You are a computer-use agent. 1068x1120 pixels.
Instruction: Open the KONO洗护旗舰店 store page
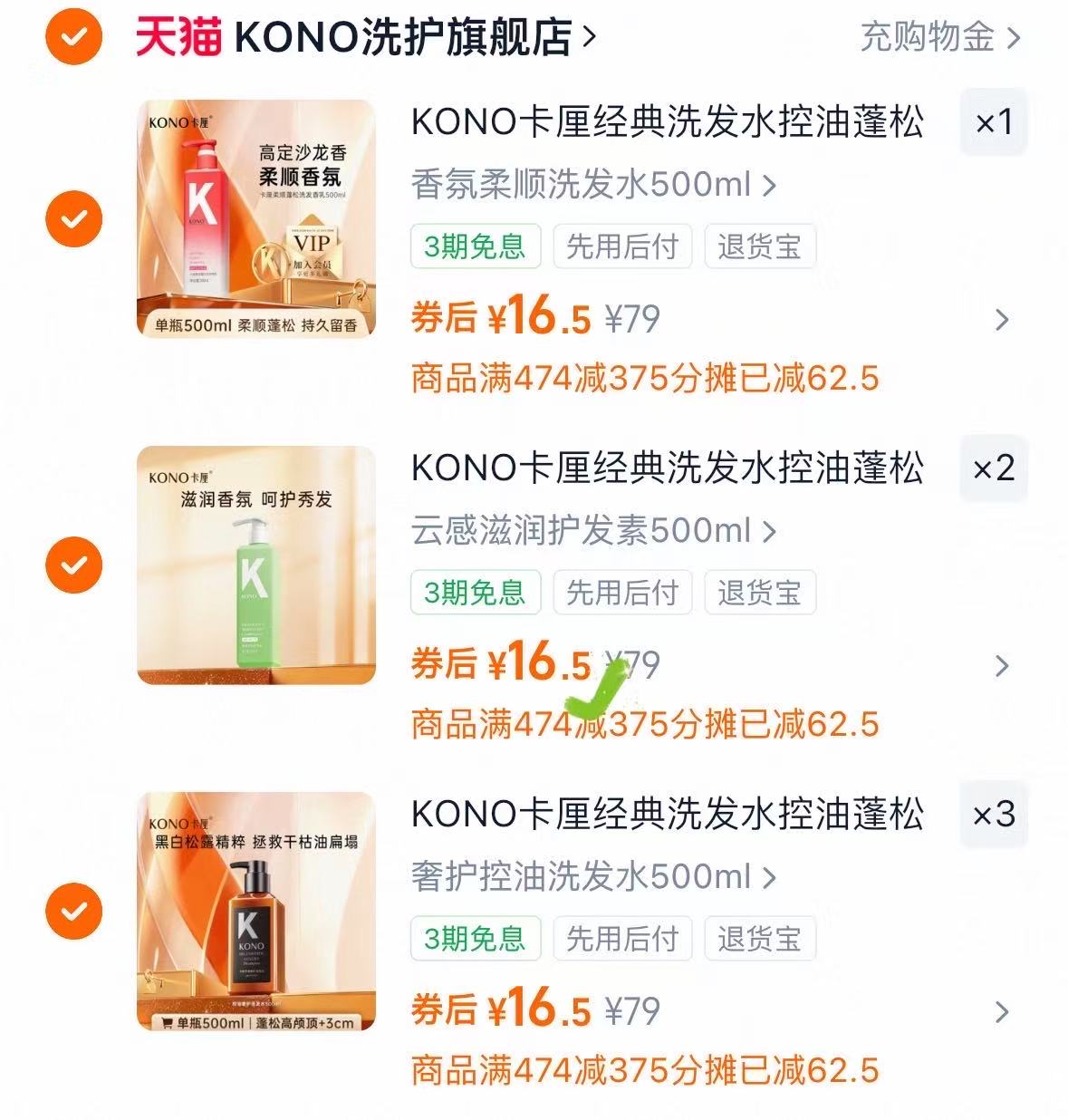tap(399, 37)
